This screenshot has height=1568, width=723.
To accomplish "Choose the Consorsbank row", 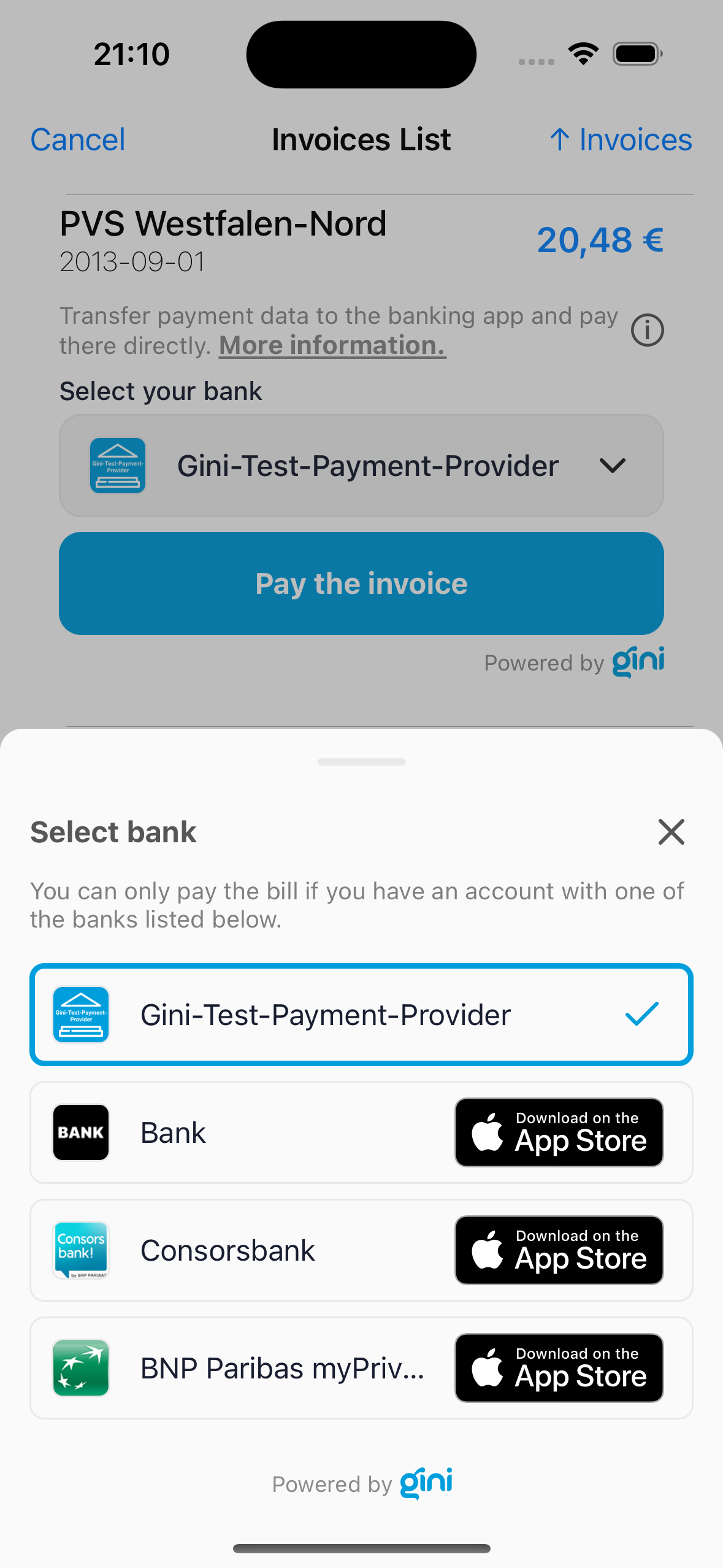I will 361,1250.
